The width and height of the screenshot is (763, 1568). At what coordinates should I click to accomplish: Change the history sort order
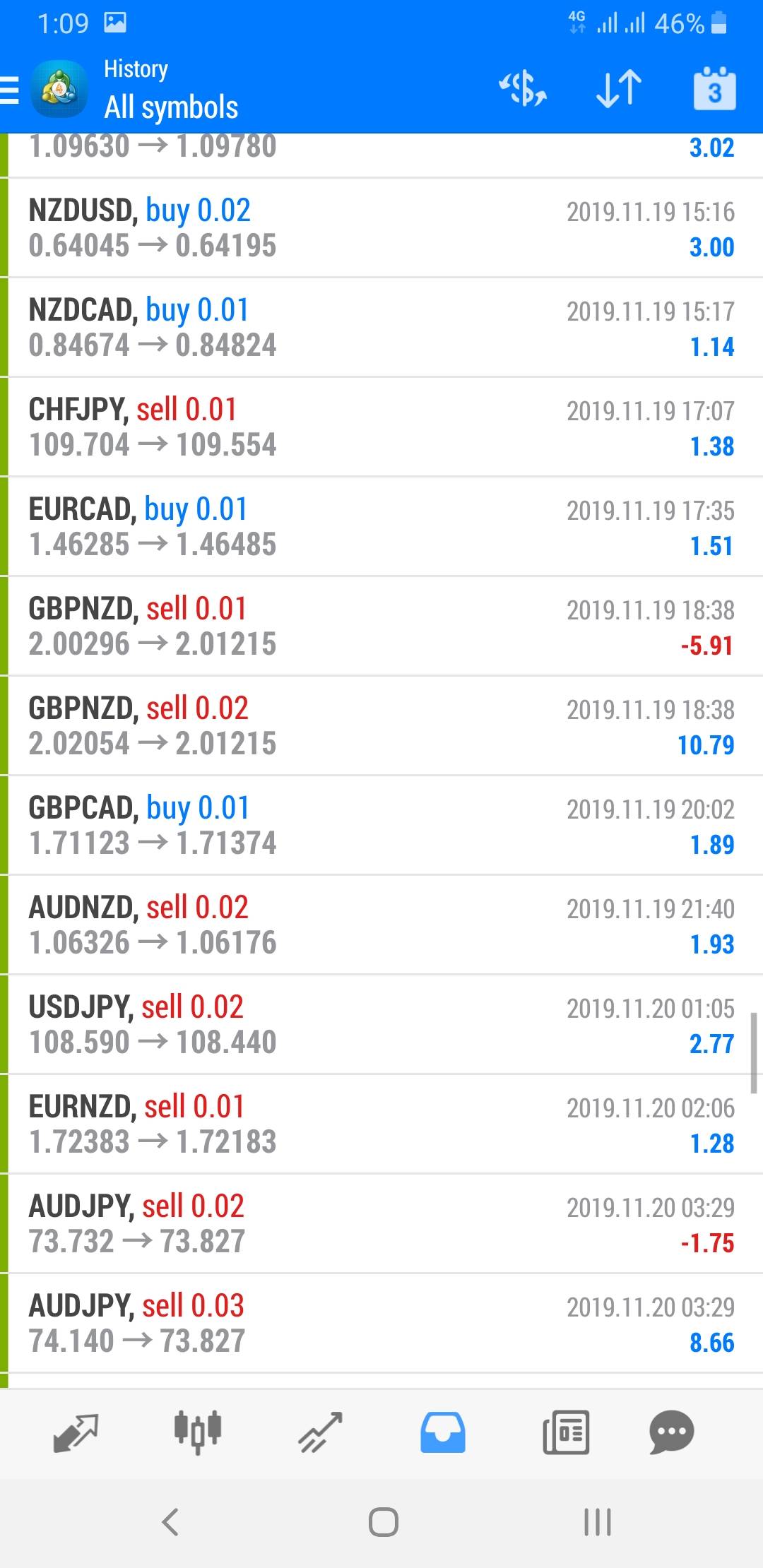tap(619, 89)
